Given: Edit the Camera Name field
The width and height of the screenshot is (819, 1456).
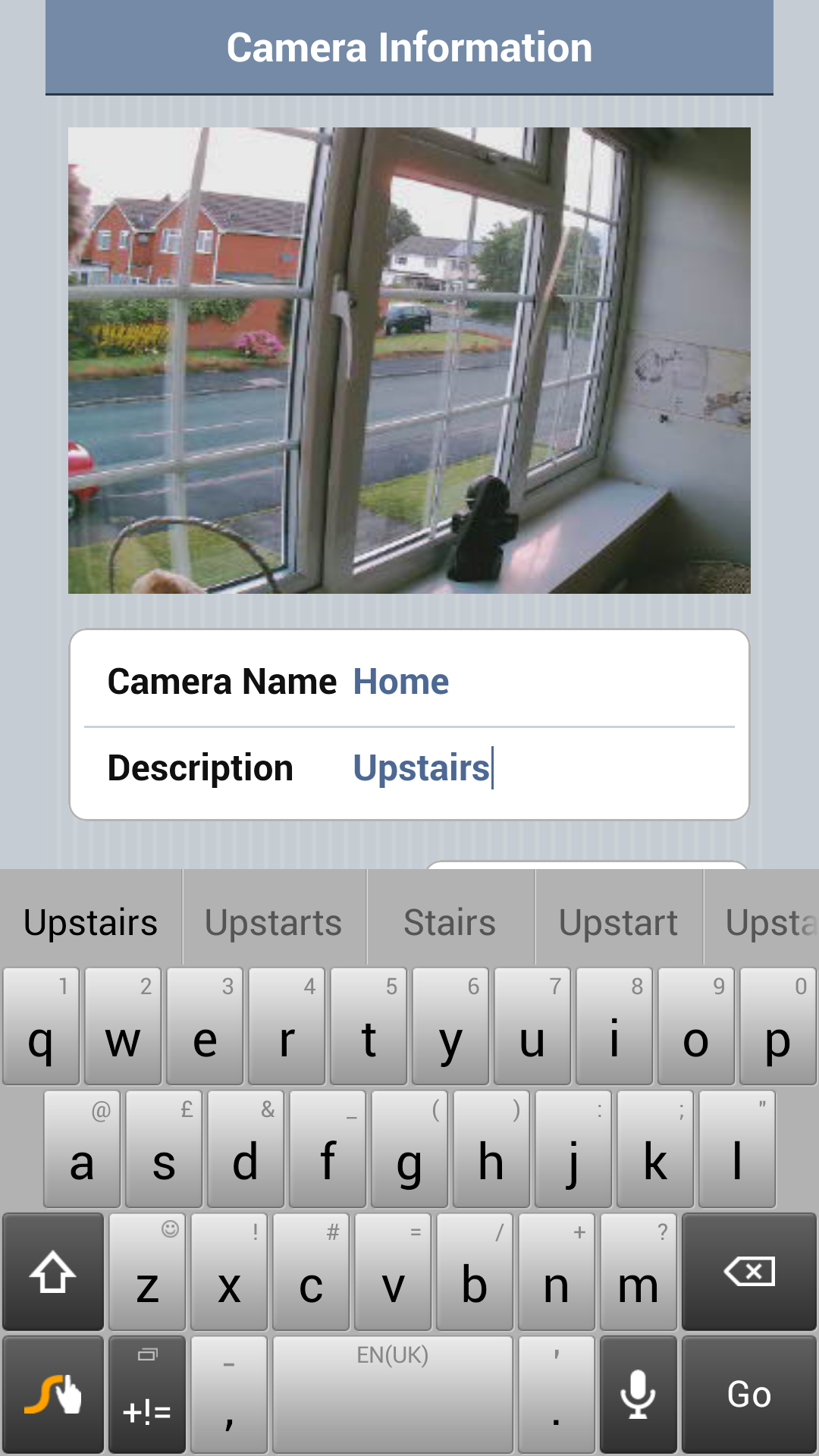Looking at the screenshot, I should pos(542,682).
